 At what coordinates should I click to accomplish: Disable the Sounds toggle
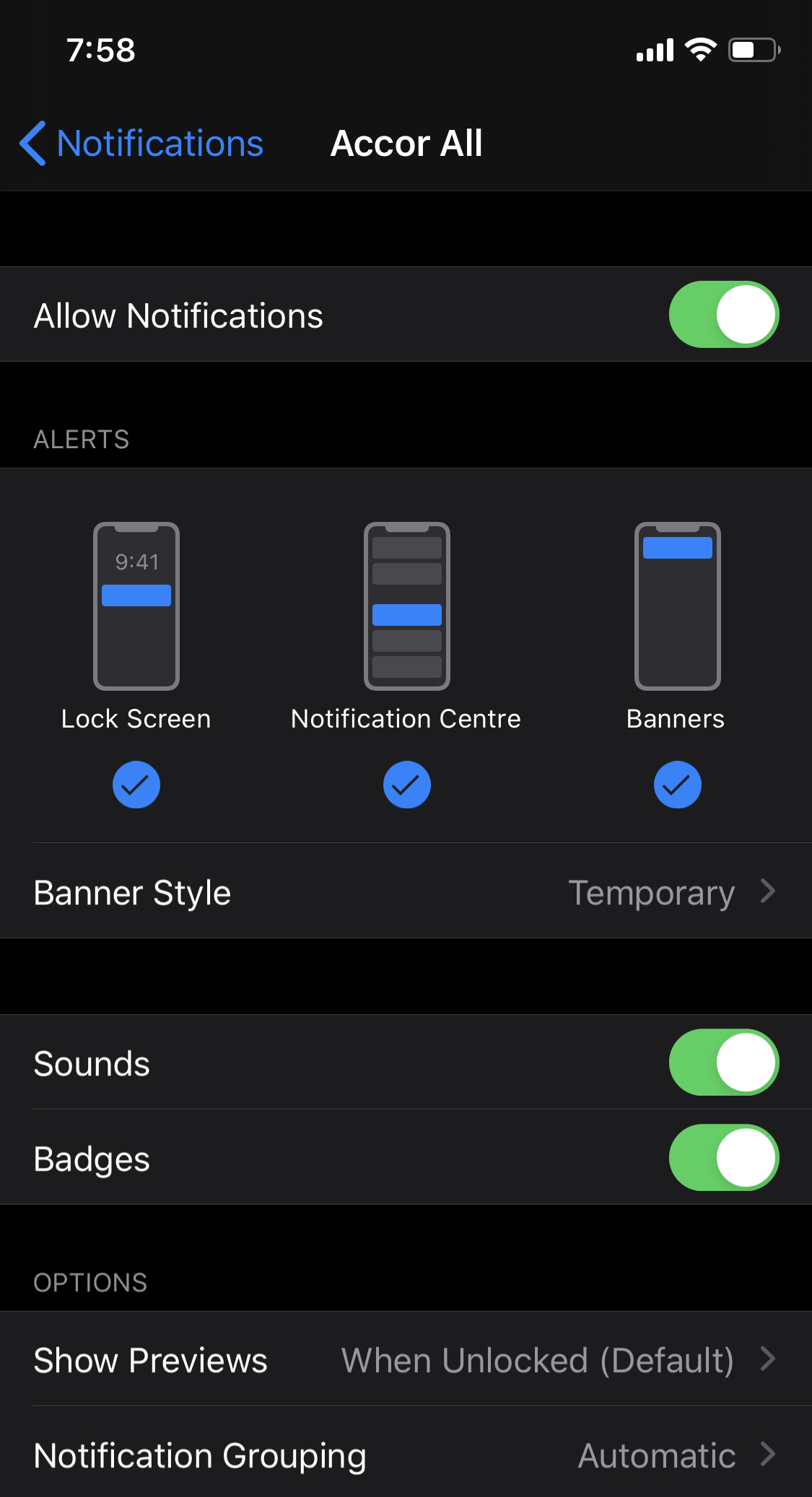coord(723,1062)
